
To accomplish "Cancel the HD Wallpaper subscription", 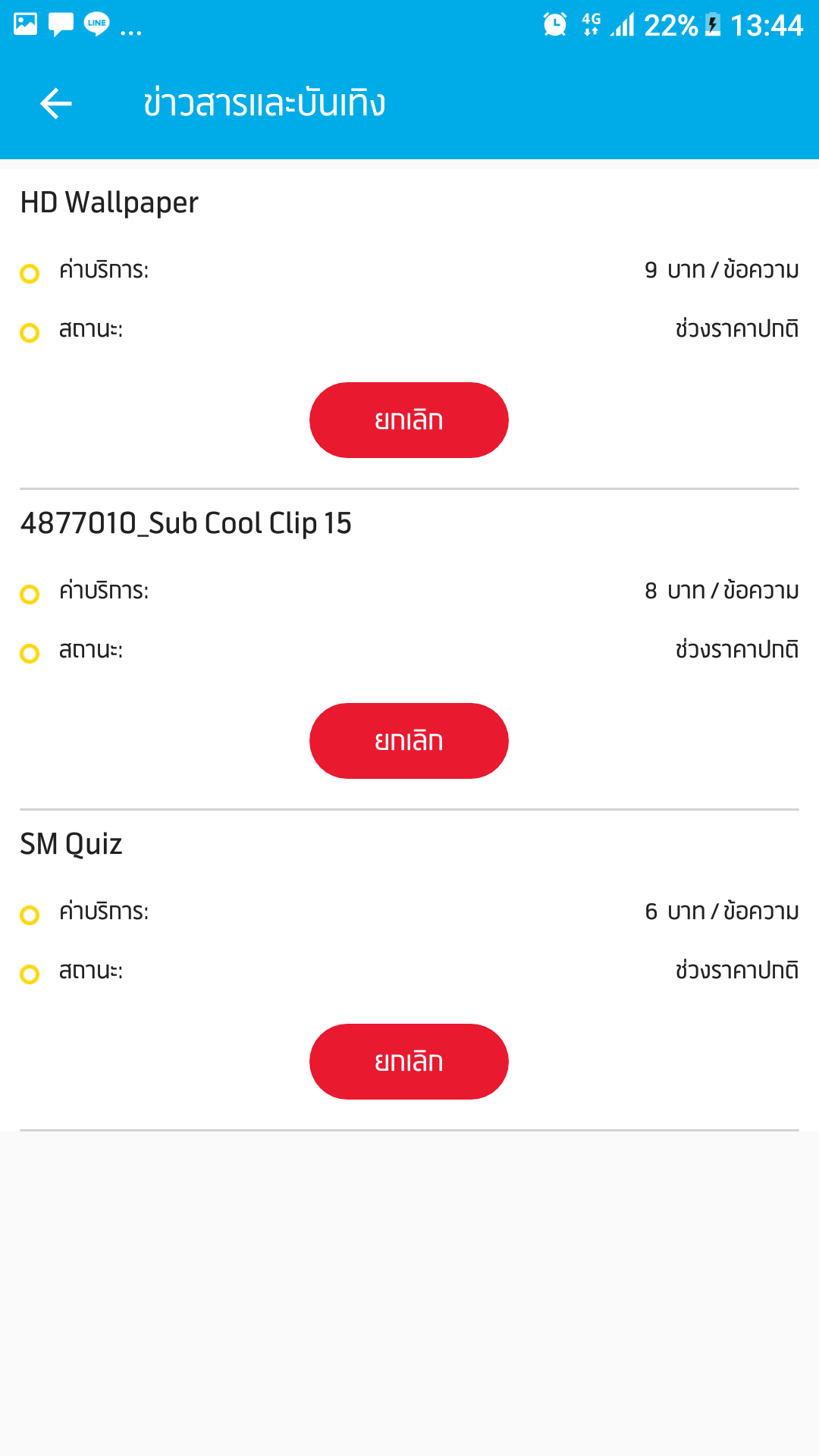I will (x=409, y=420).
